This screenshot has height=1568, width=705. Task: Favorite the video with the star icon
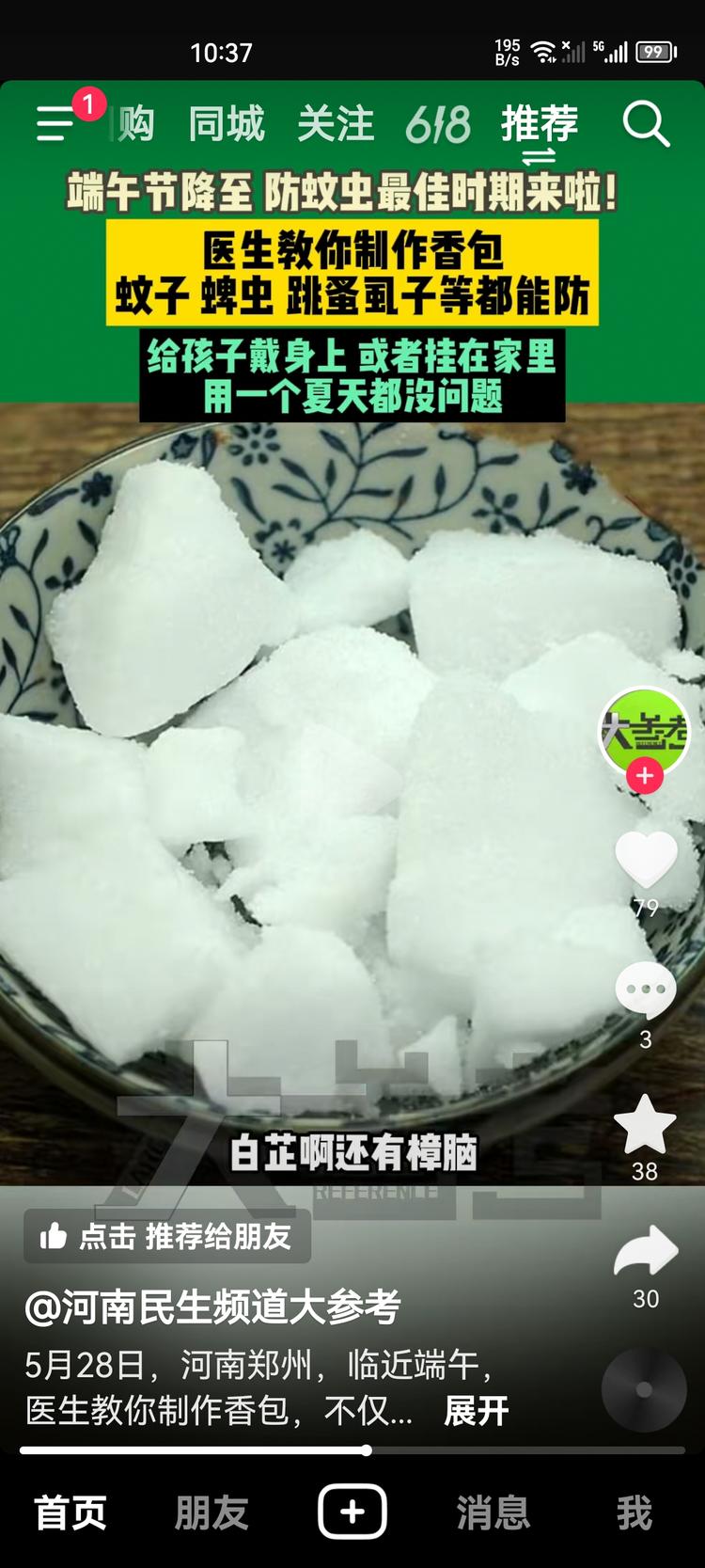click(x=645, y=1128)
